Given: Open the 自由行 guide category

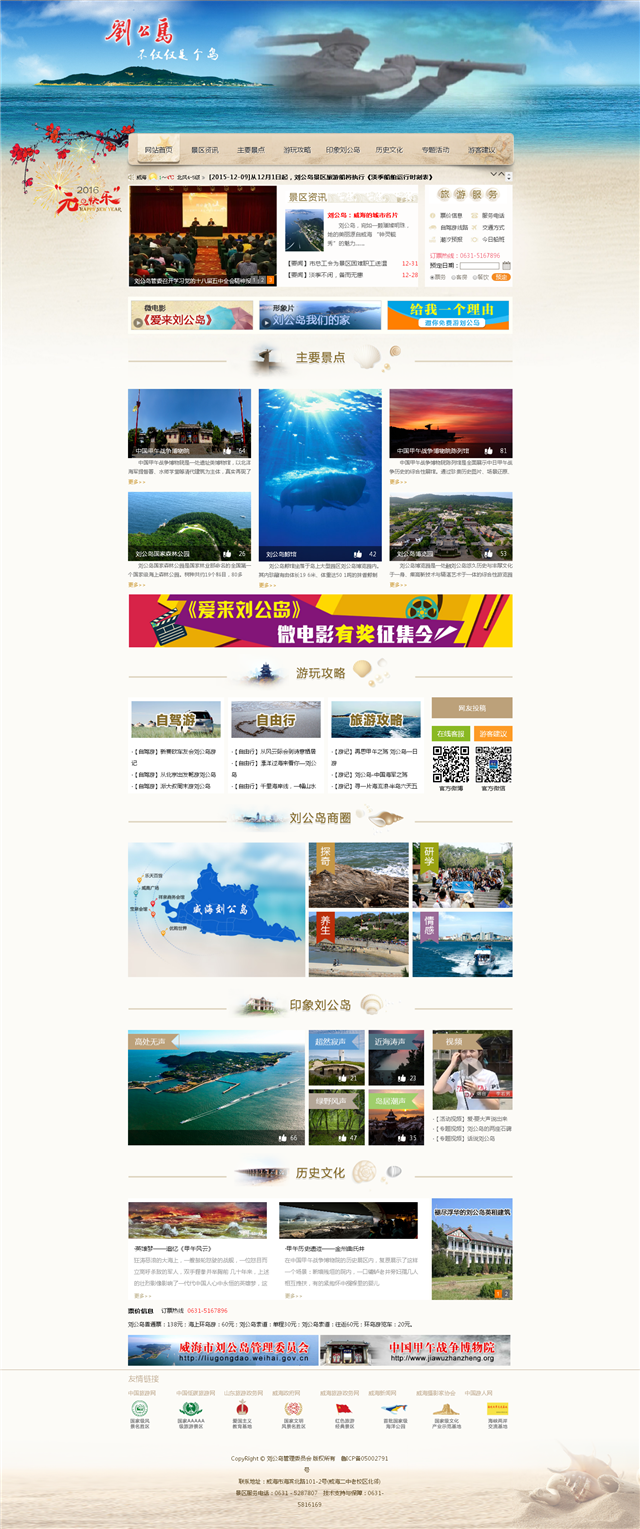Looking at the screenshot, I should pyautogui.click(x=276, y=719).
